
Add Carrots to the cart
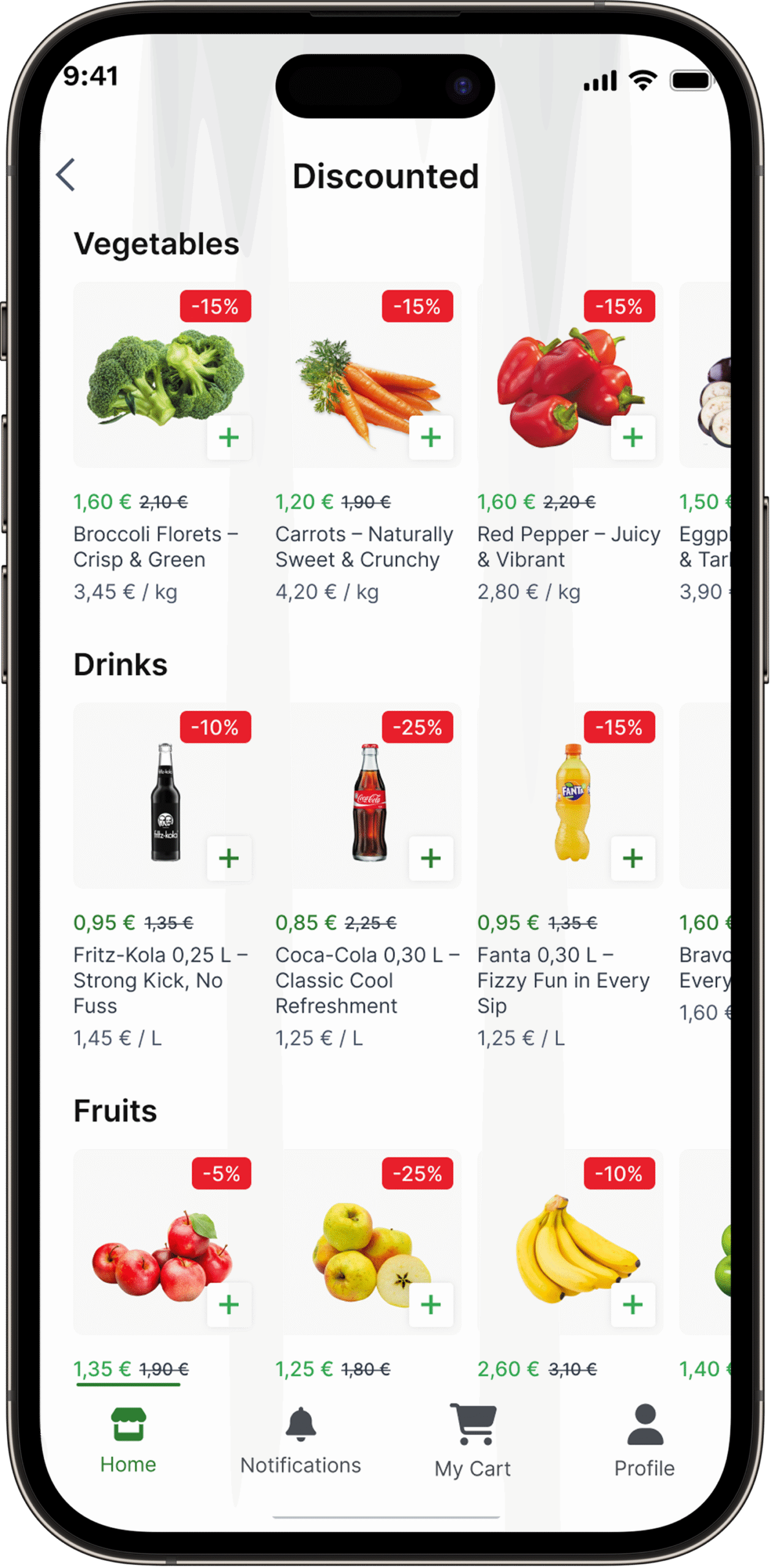(x=431, y=437)
